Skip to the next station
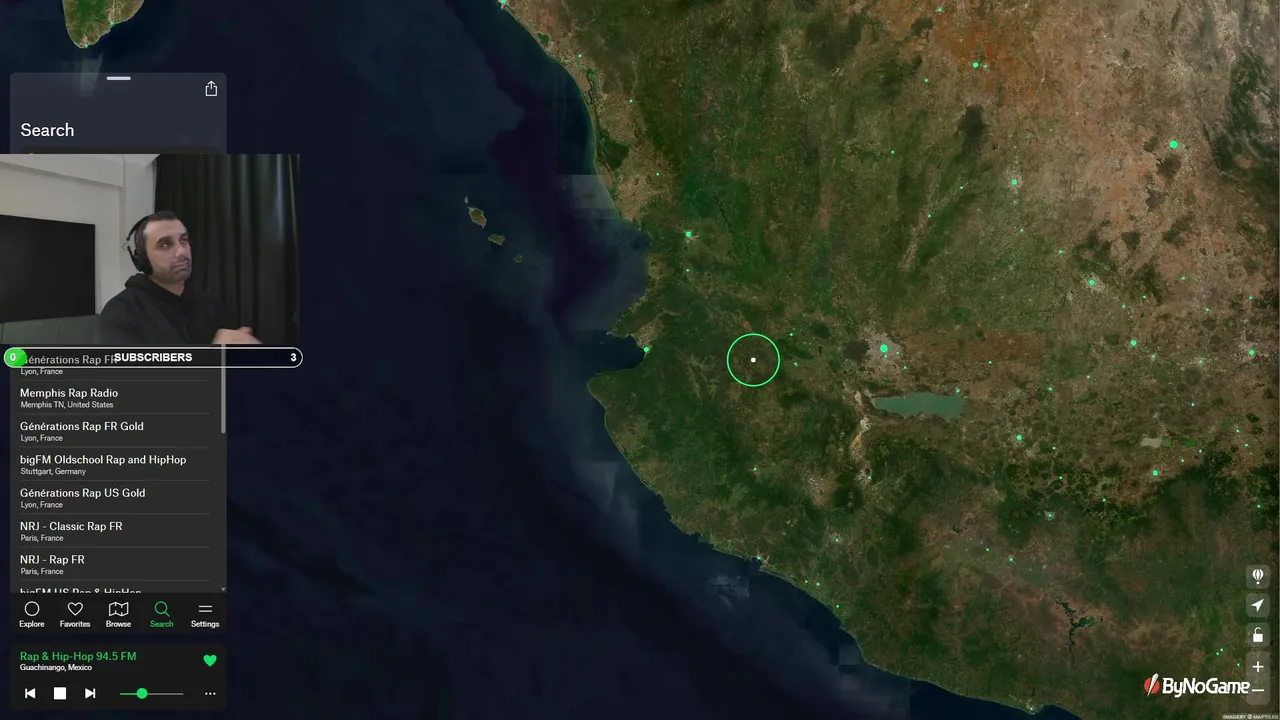Screen dimensions: 1280x720 coord(90,693)
